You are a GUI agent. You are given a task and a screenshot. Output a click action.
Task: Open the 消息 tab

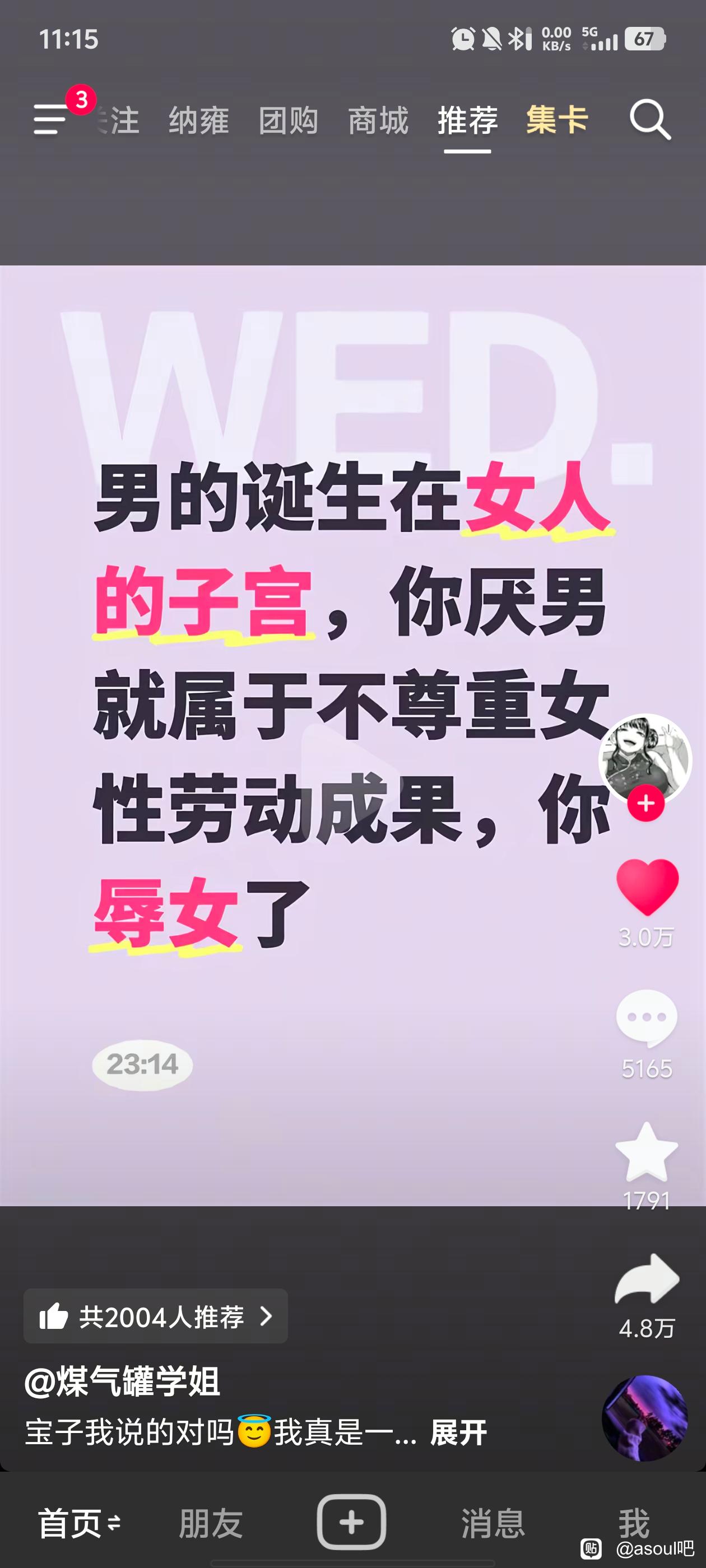[x=492, y=1524]
